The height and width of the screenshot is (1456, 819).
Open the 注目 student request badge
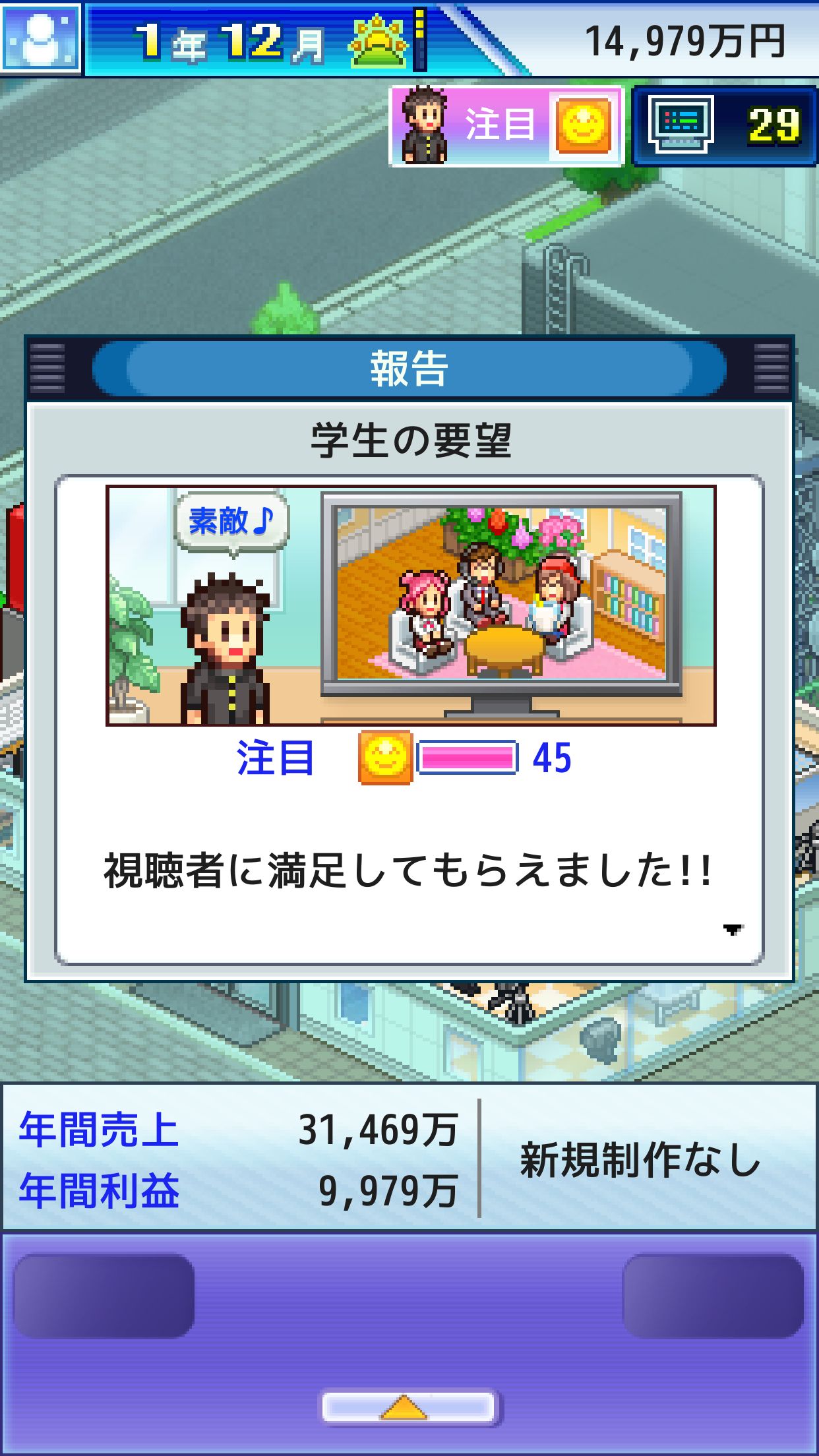(x=506, y=125)
